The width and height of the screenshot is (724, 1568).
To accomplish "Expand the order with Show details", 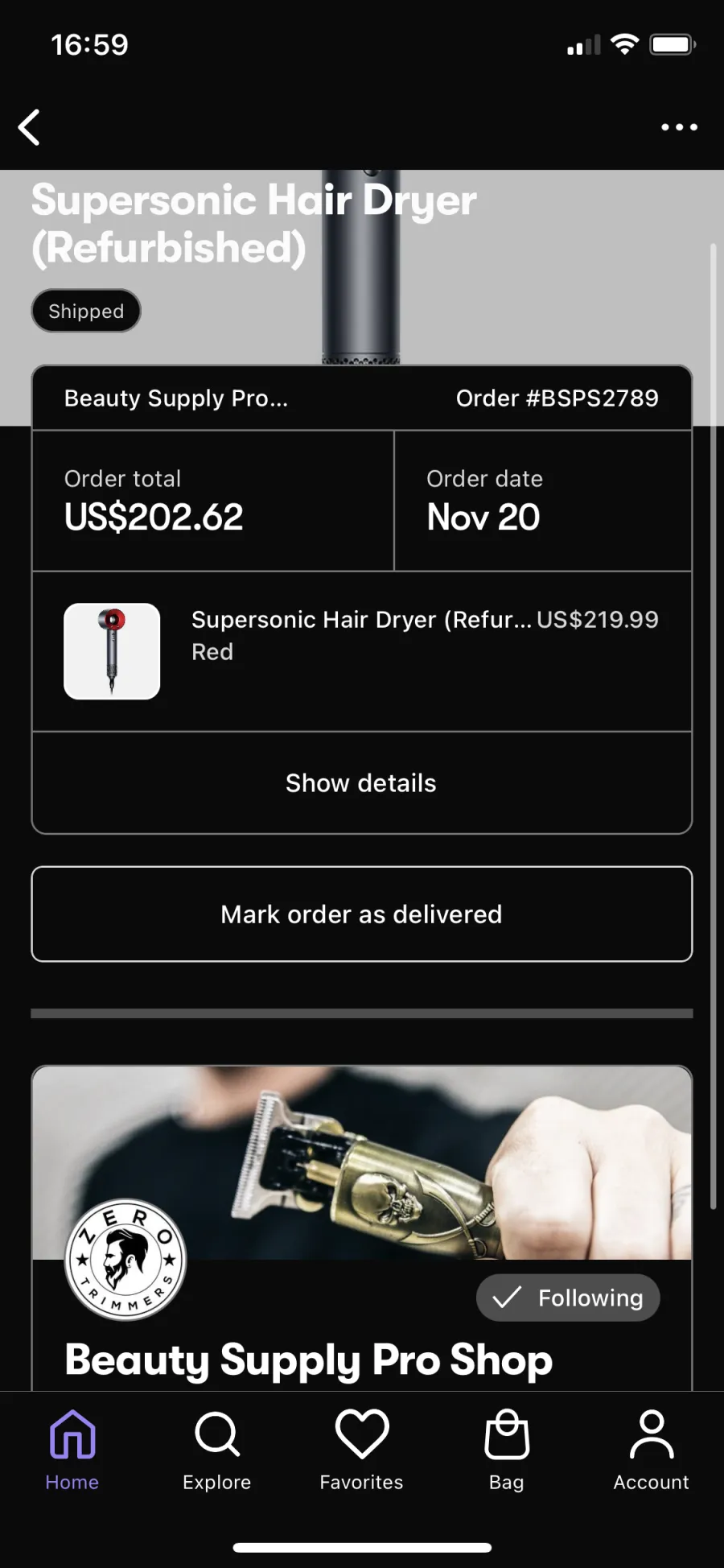I will pos(361,783).
